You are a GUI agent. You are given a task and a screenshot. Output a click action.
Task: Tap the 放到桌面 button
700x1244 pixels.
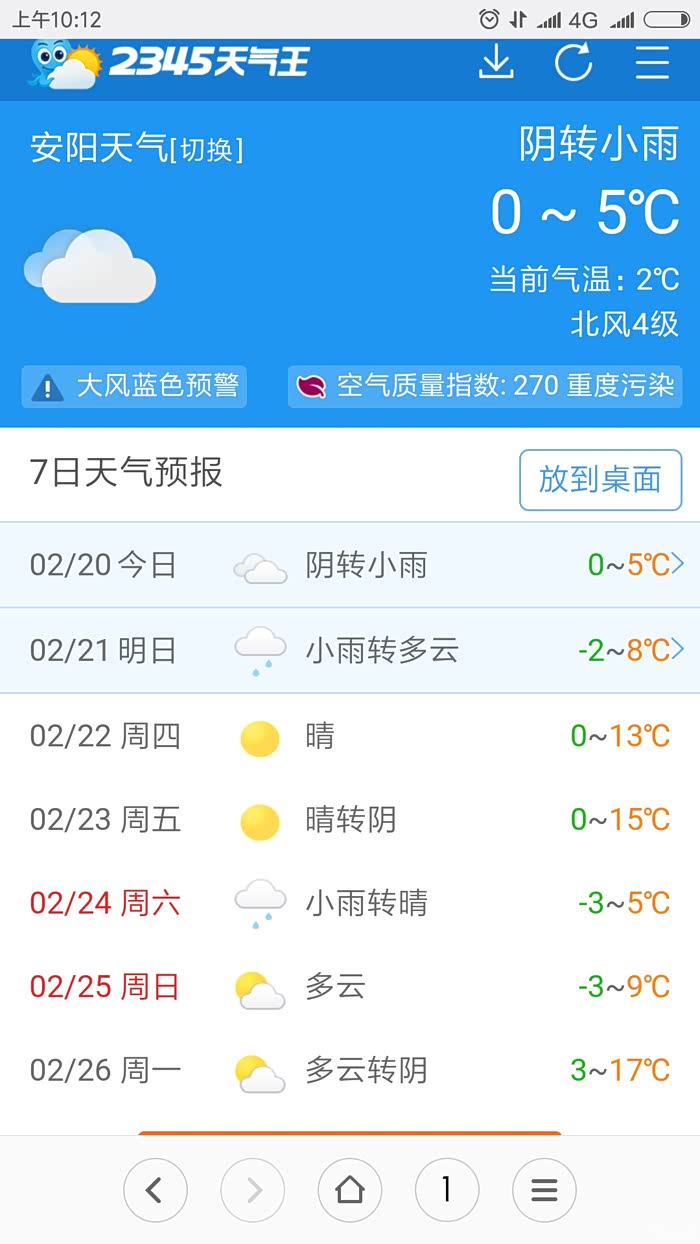point(599,479)
